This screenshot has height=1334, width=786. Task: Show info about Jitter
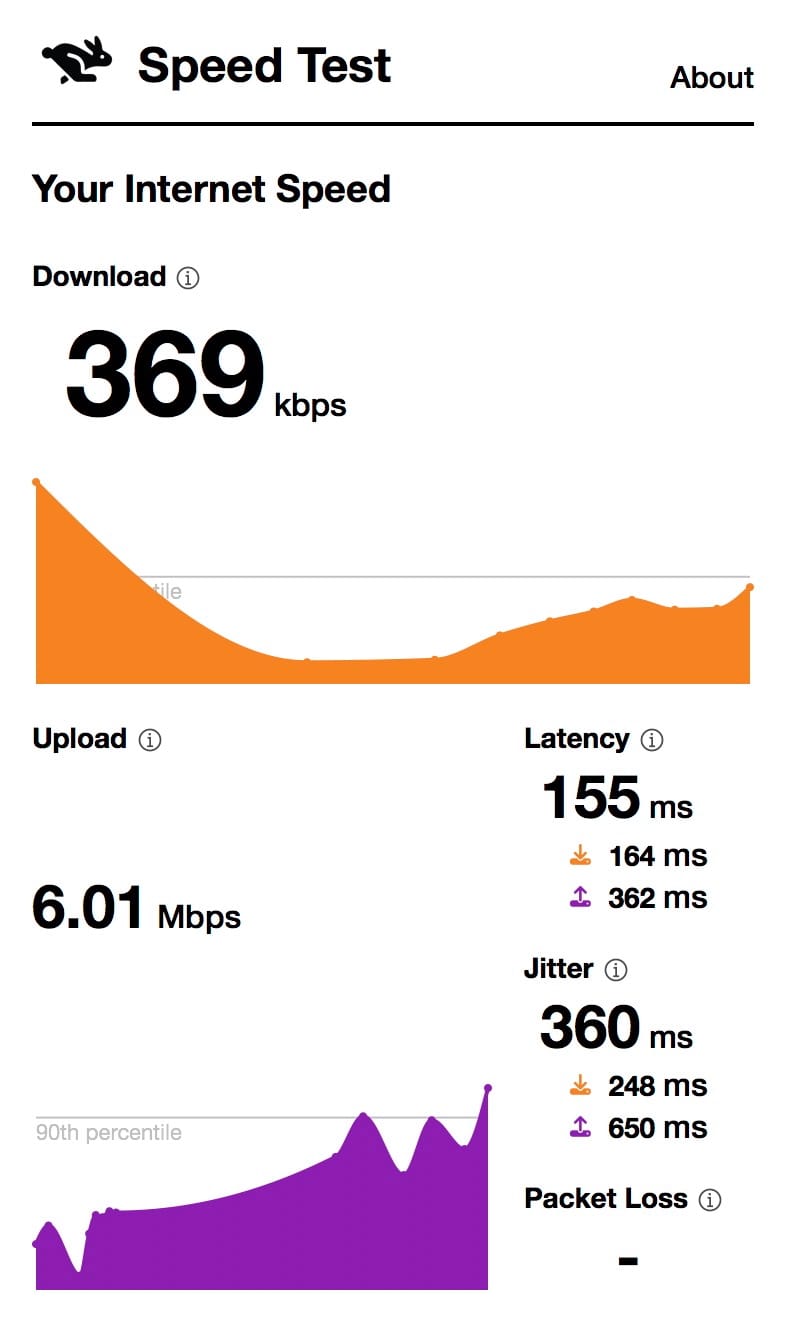coord(616,970)
